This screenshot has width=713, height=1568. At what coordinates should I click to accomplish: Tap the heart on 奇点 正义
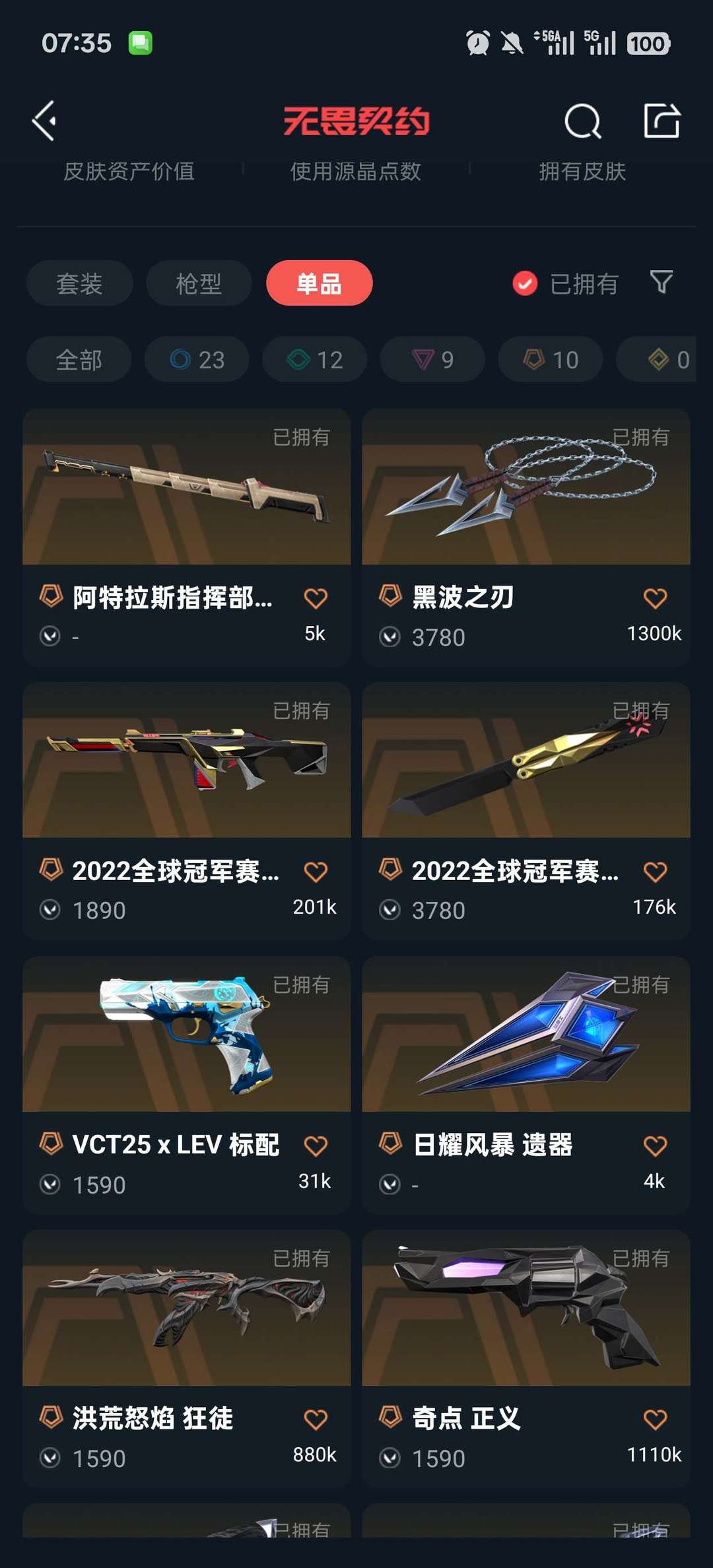pyautogui.click(x=655, y=1419)
